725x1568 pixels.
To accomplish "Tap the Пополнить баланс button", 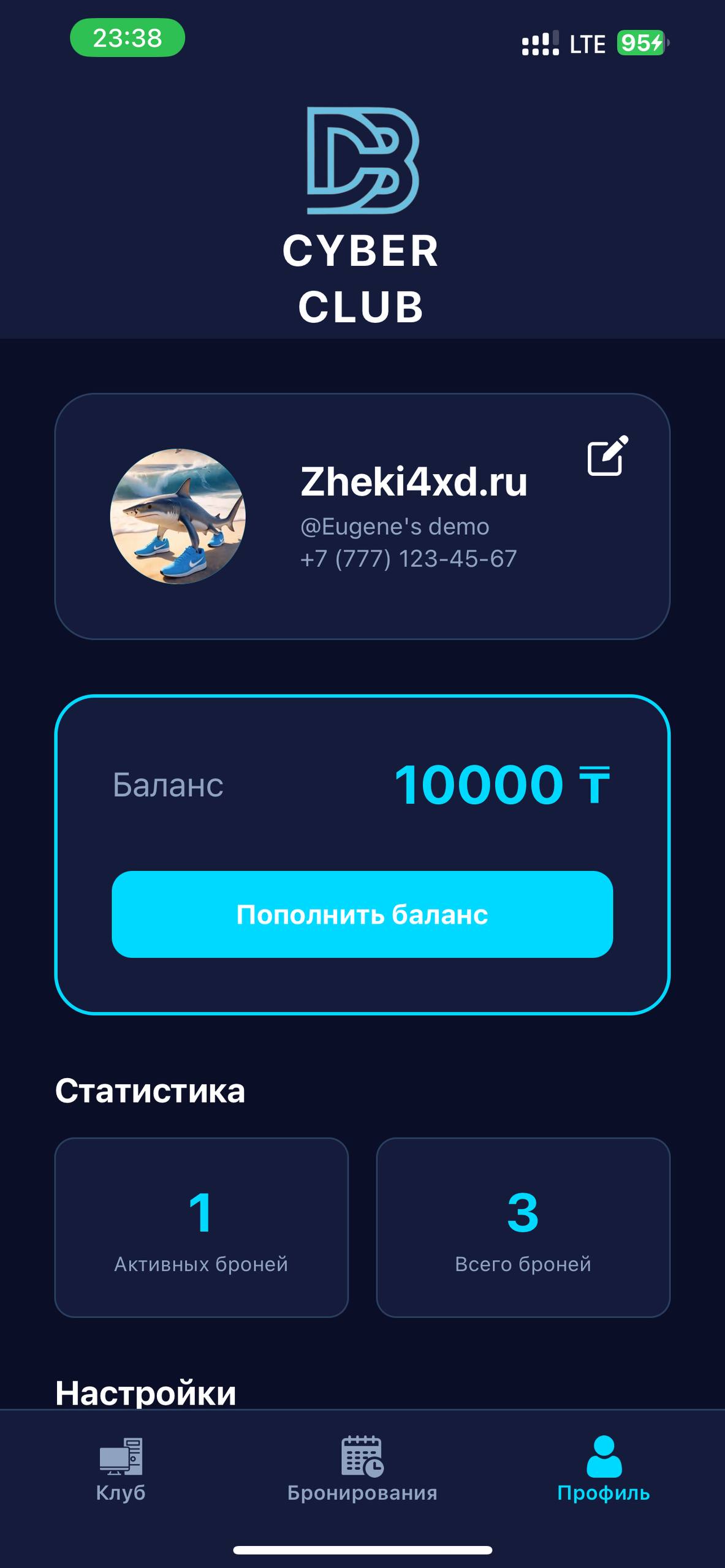I will (x=362, y=914).
